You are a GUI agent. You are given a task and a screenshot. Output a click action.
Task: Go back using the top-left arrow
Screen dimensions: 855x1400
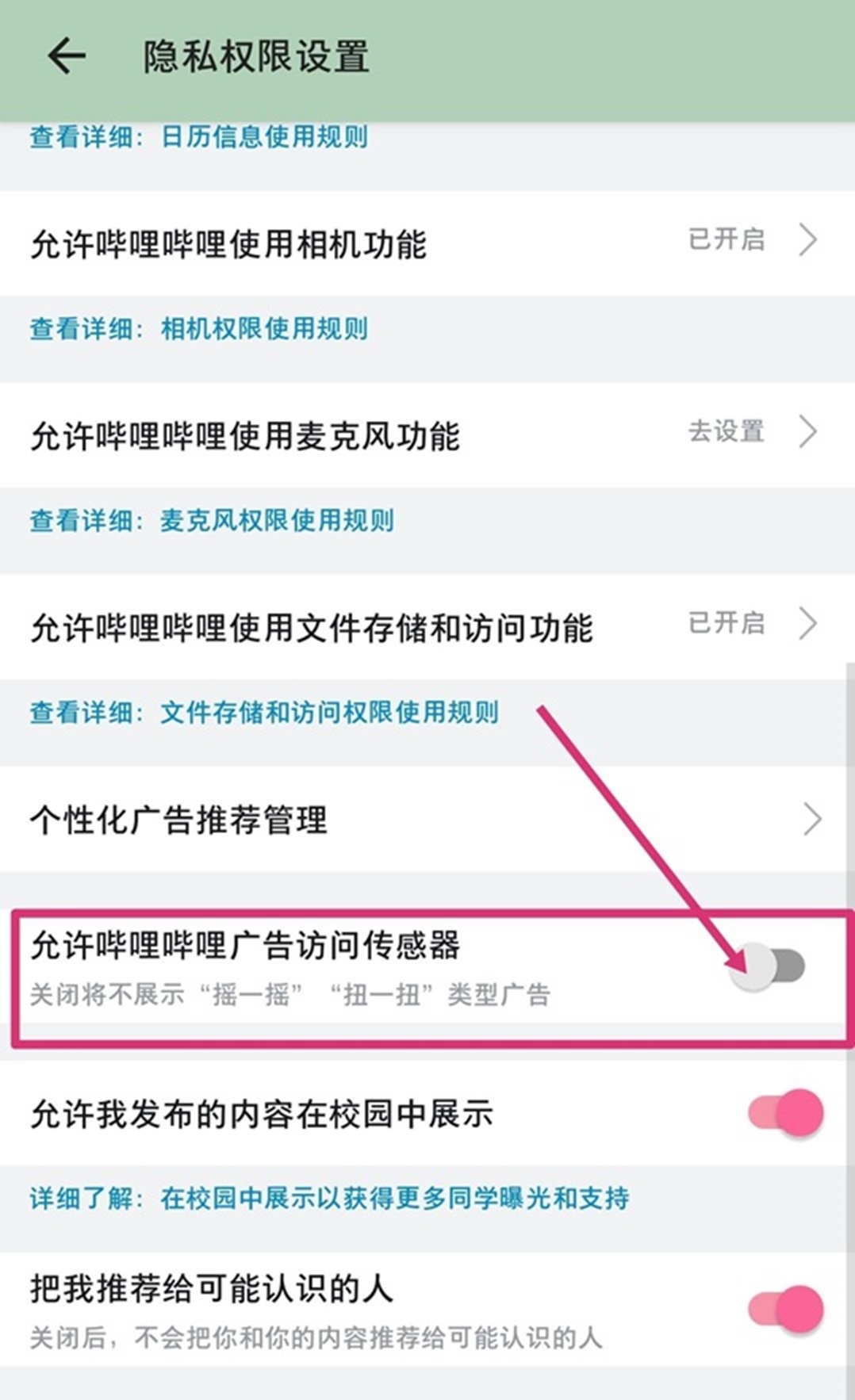pyautogui.click(x=66, y=57)
